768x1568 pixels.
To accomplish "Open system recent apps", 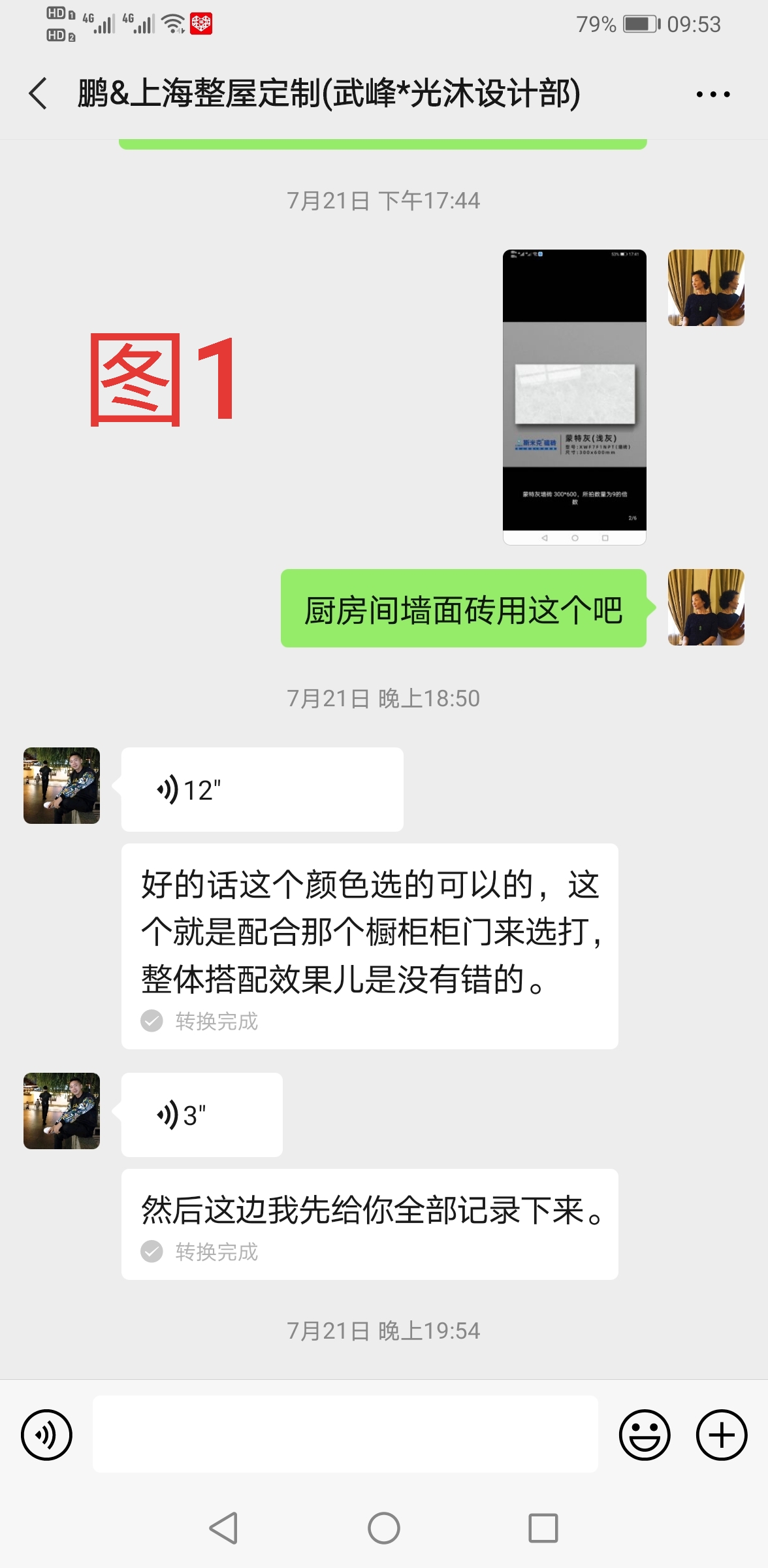I will coord(543,1528).
